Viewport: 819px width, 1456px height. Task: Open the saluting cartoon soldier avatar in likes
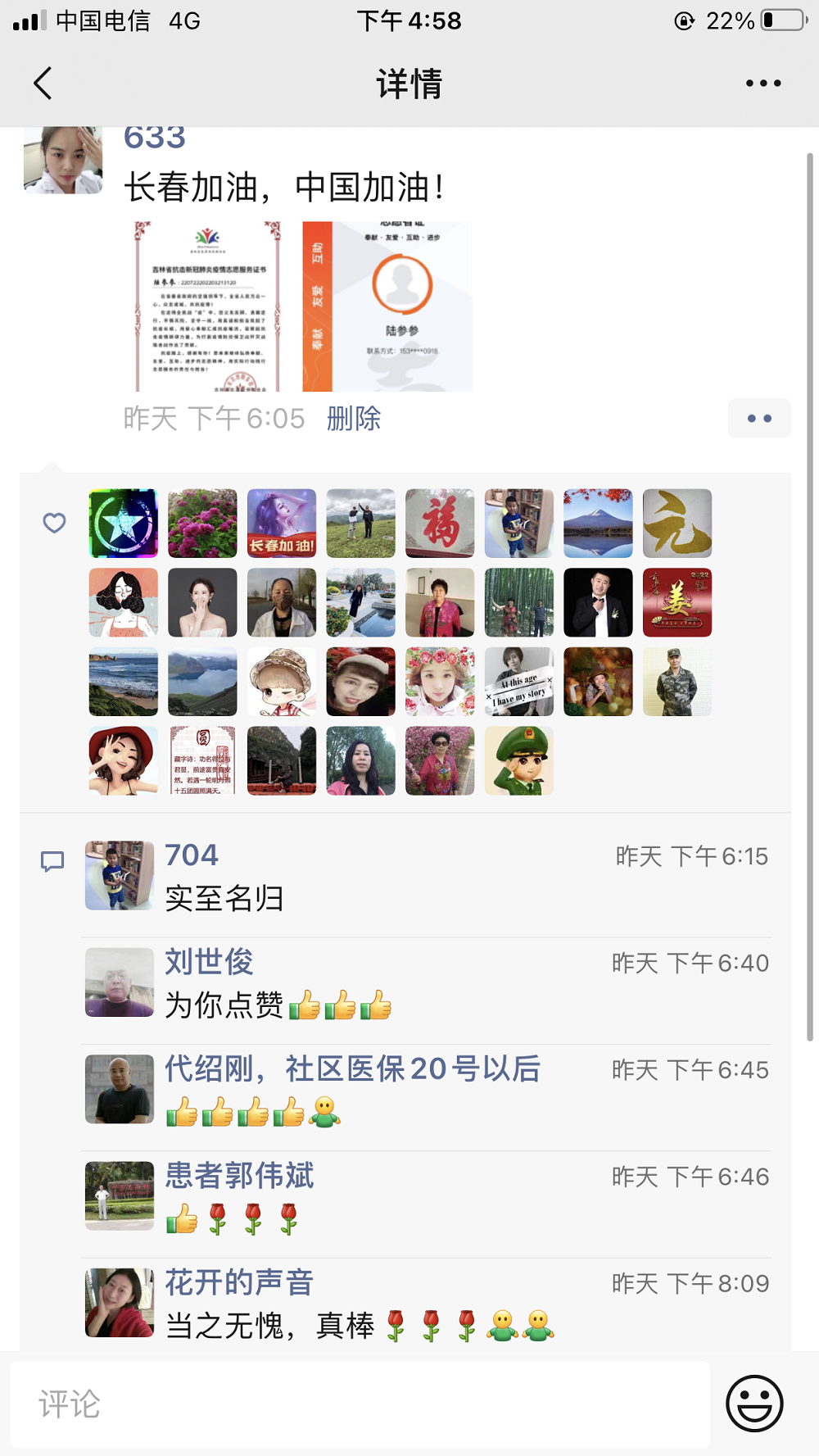pos(519,761)
